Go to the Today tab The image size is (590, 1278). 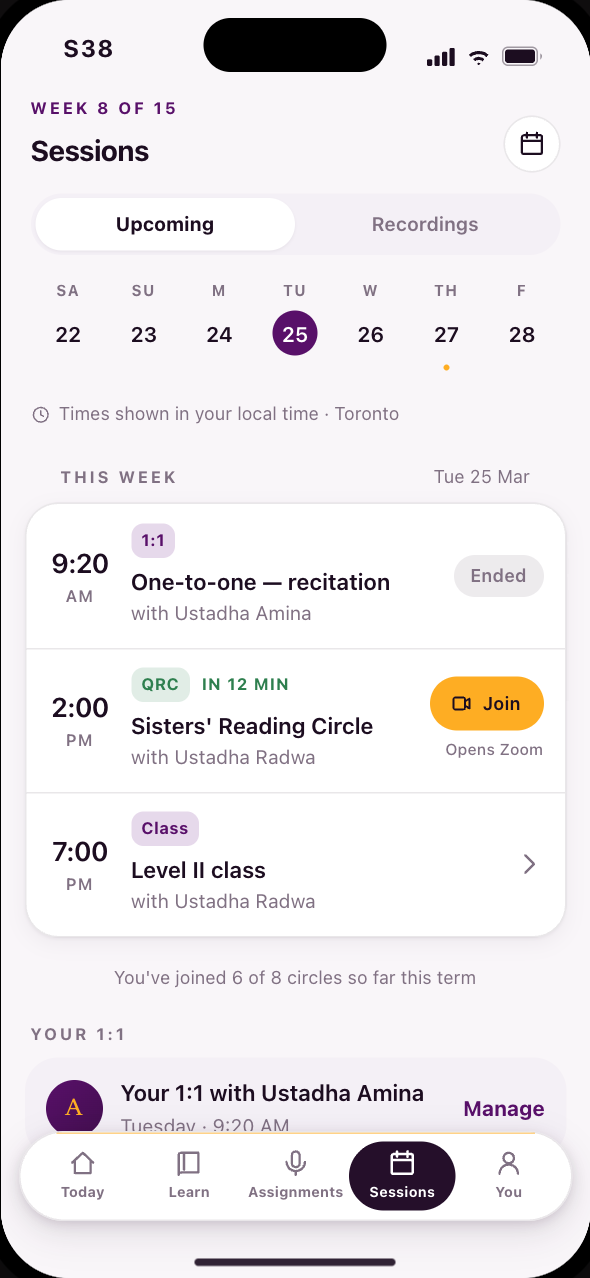(x=83, y=1175)
